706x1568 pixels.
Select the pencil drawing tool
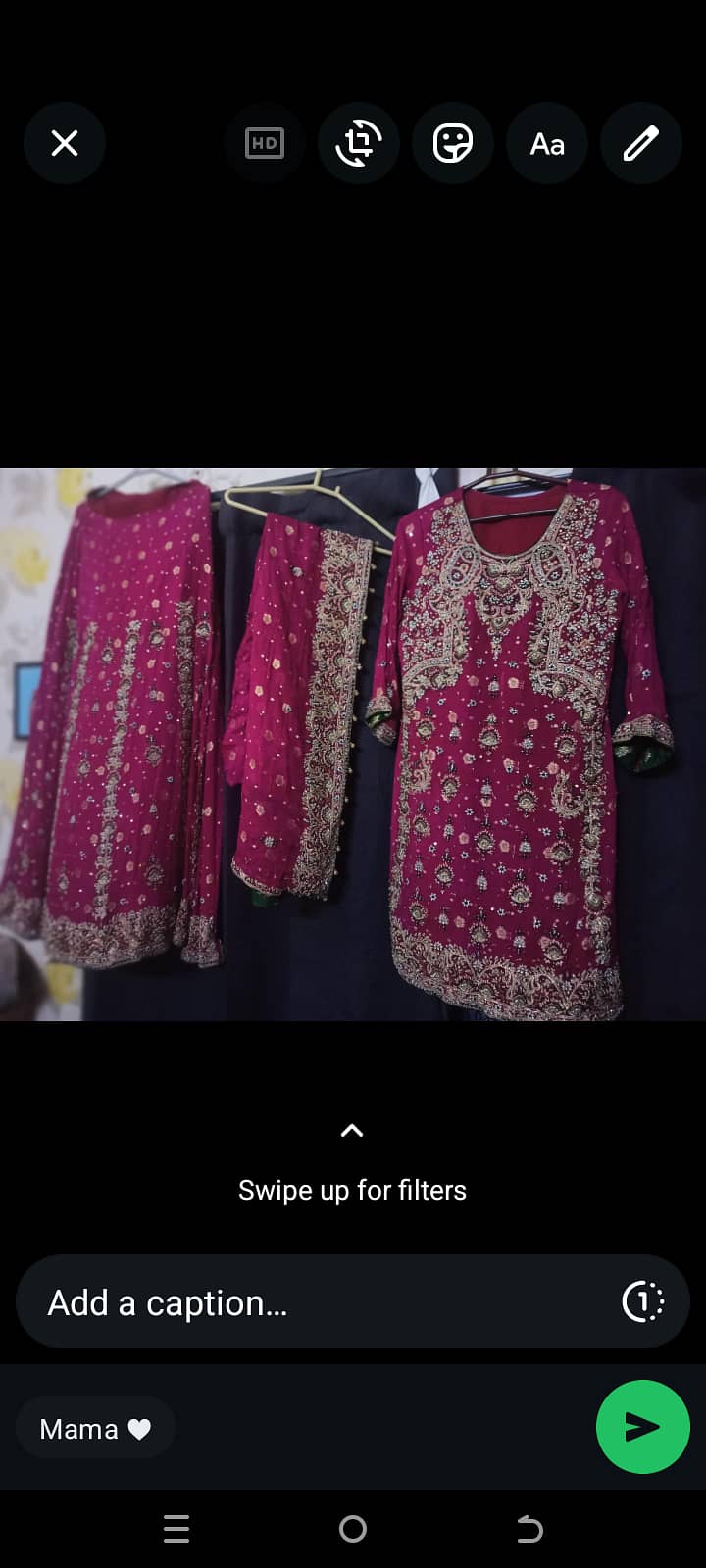point(640,143)
